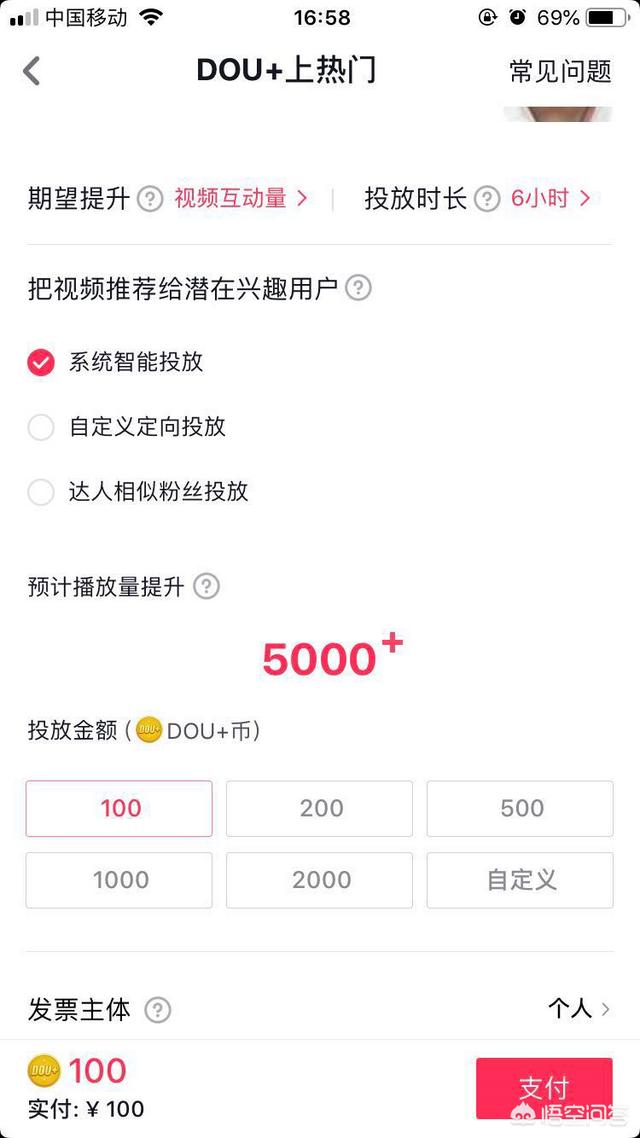Choose 2000 DOU+ coin amount
The image size is (640, 1138).
[319, 880]
